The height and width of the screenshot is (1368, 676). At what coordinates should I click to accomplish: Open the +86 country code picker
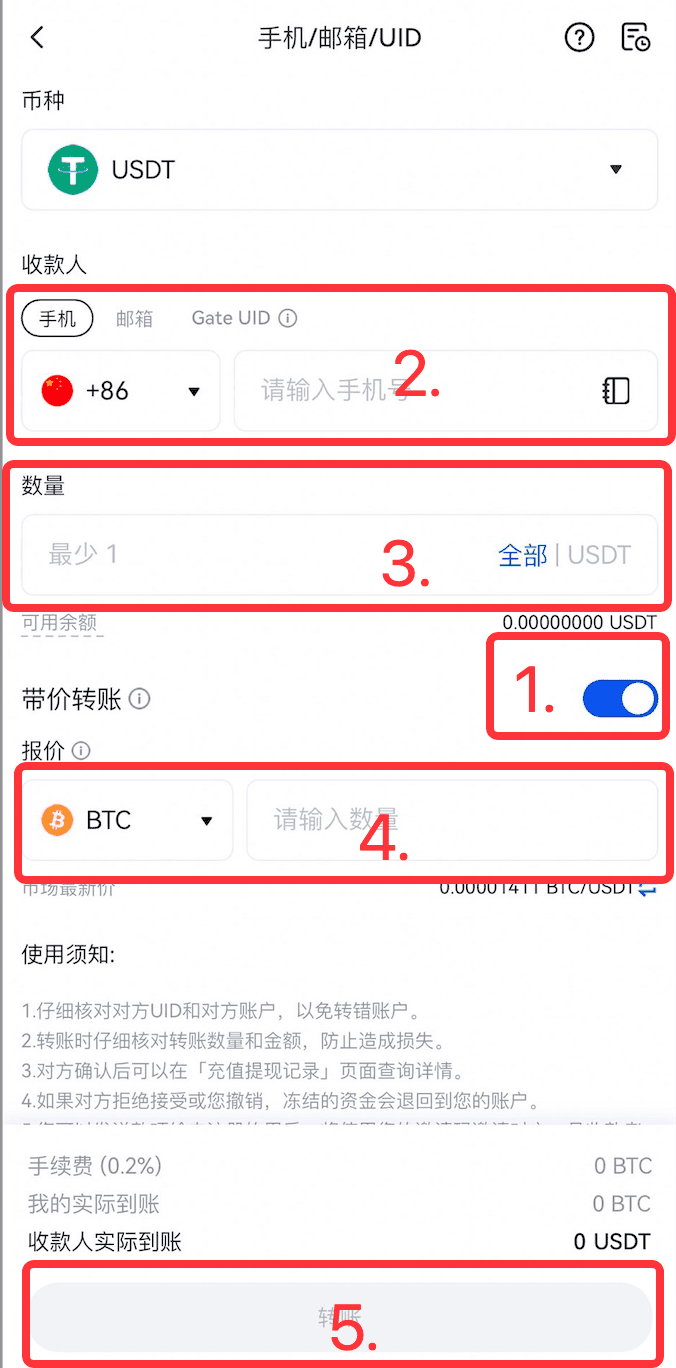121,391
